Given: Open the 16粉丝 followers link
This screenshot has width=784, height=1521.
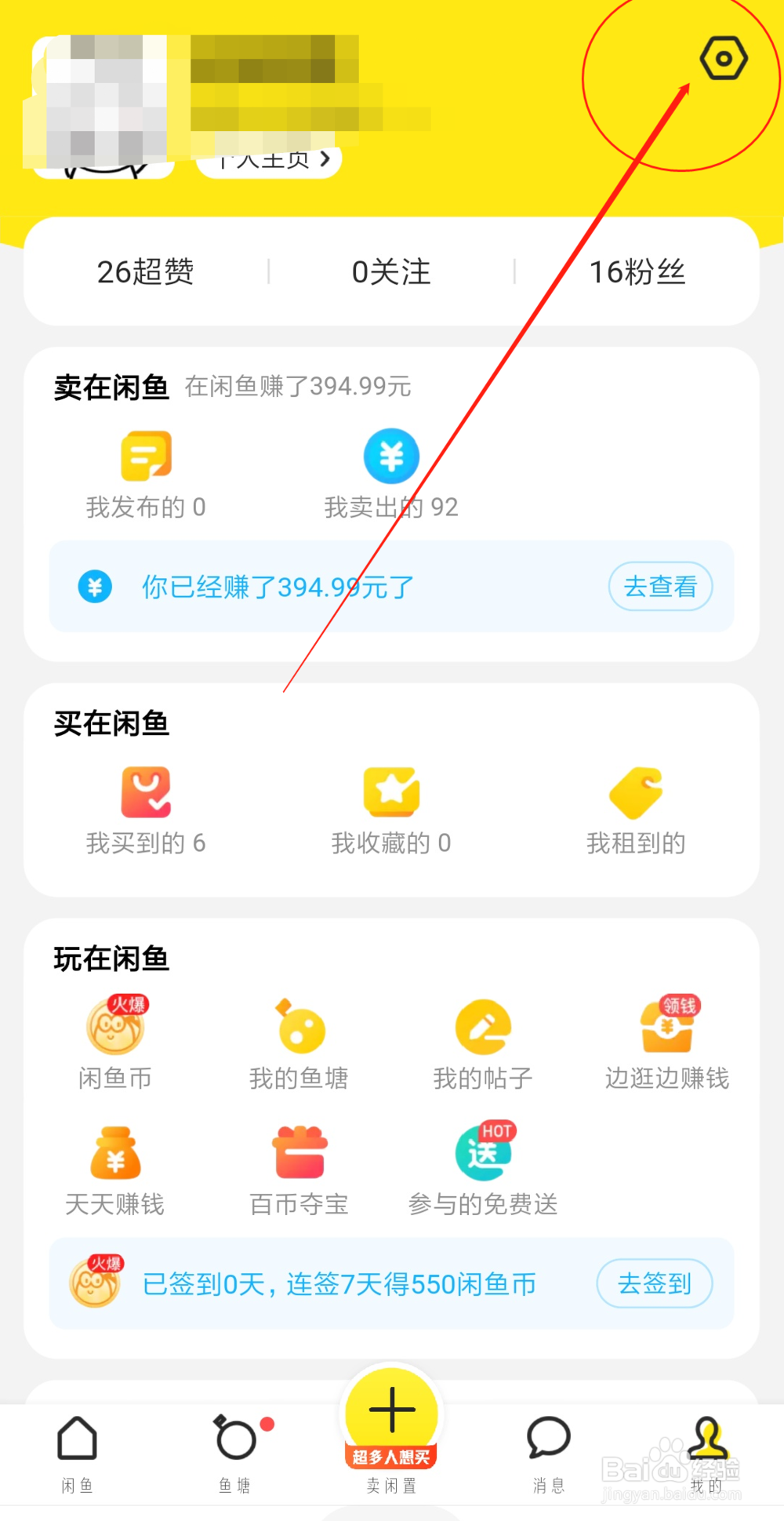Looking at the screenshot, I should click(x=638, y=271).
